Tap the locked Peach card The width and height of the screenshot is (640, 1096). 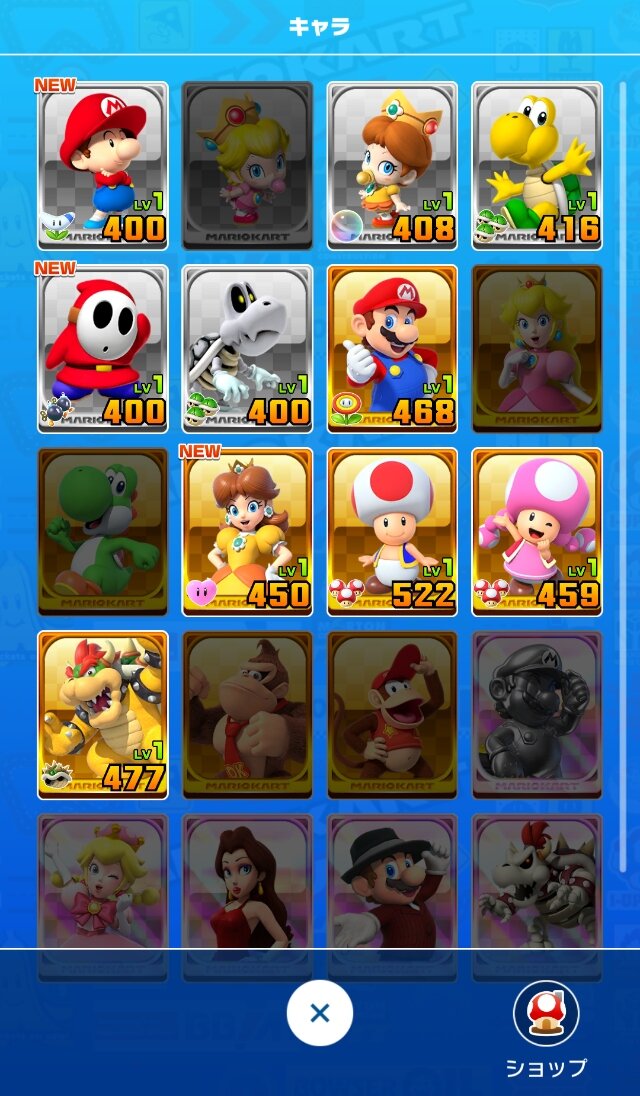[x=538, y=349]
